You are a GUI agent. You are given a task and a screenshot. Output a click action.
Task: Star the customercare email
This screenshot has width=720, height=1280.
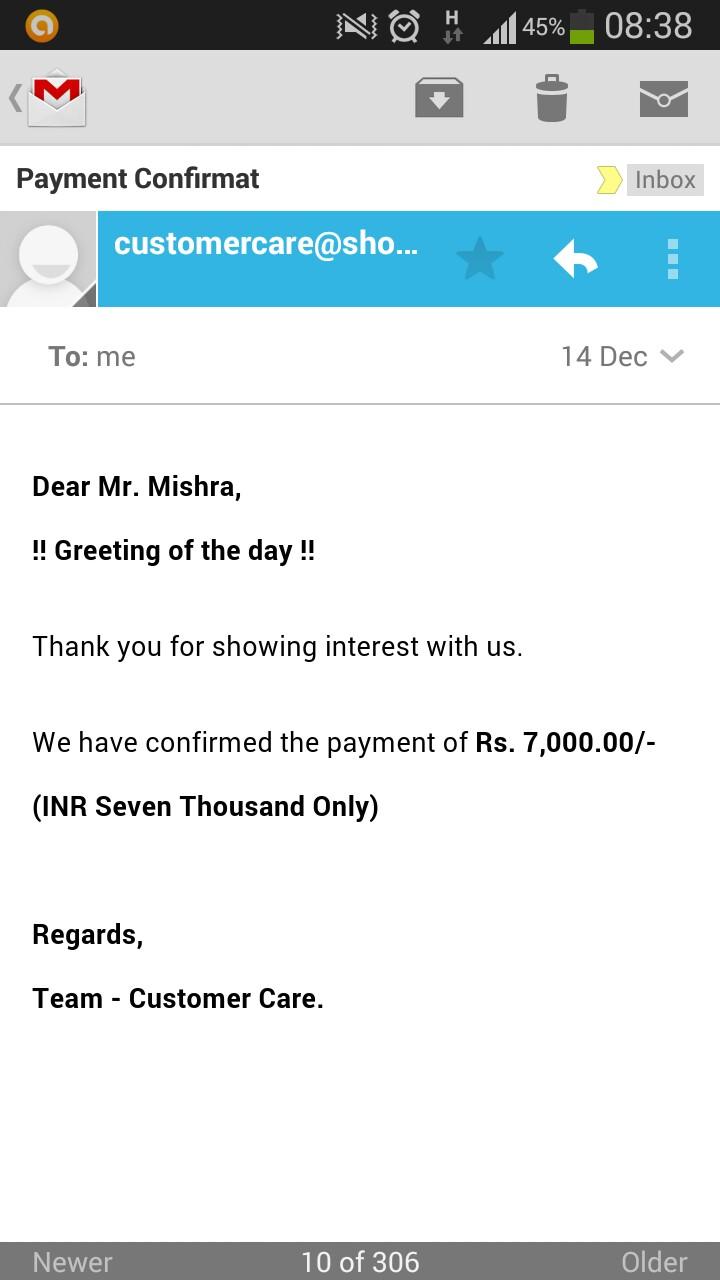point(480,259)
